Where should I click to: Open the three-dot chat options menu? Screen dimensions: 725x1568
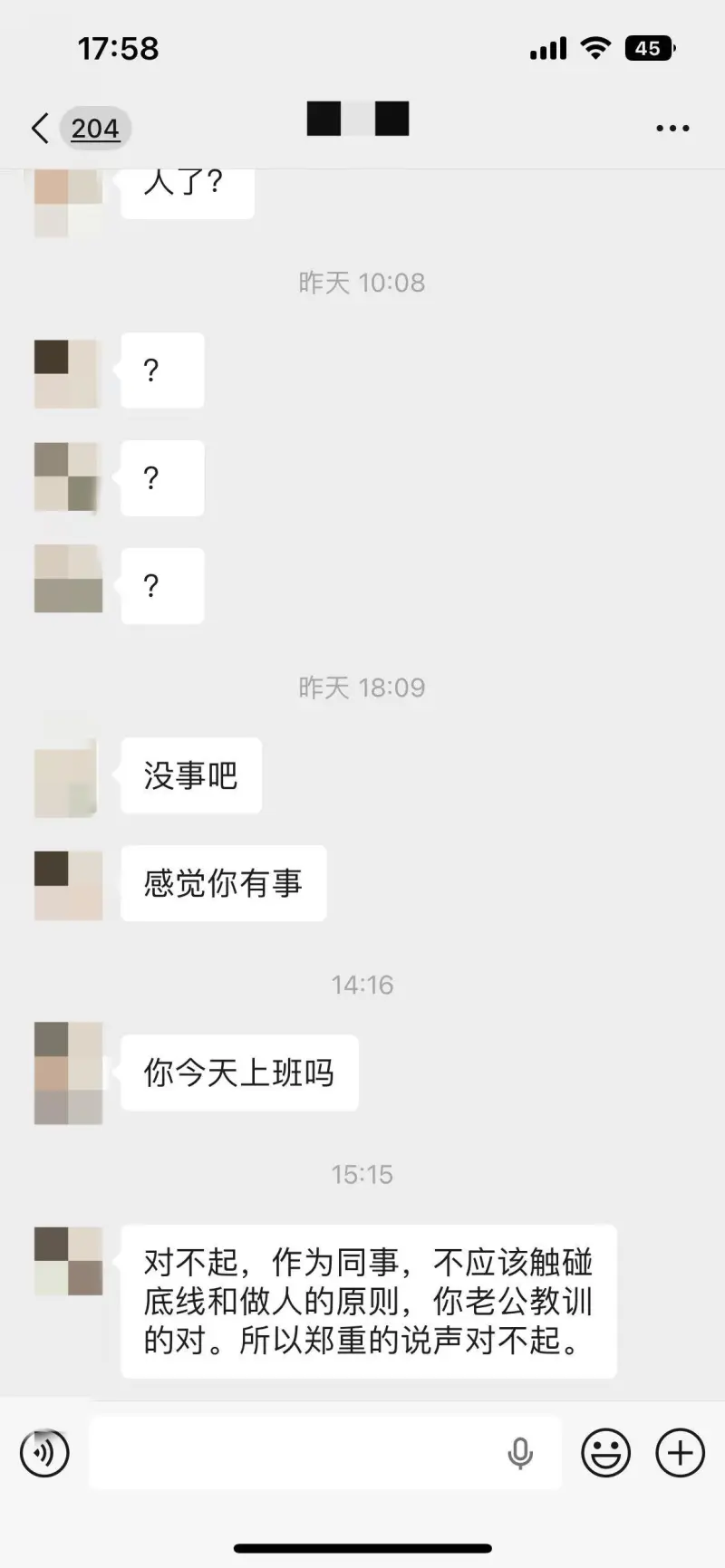click(x=672, y=129)
